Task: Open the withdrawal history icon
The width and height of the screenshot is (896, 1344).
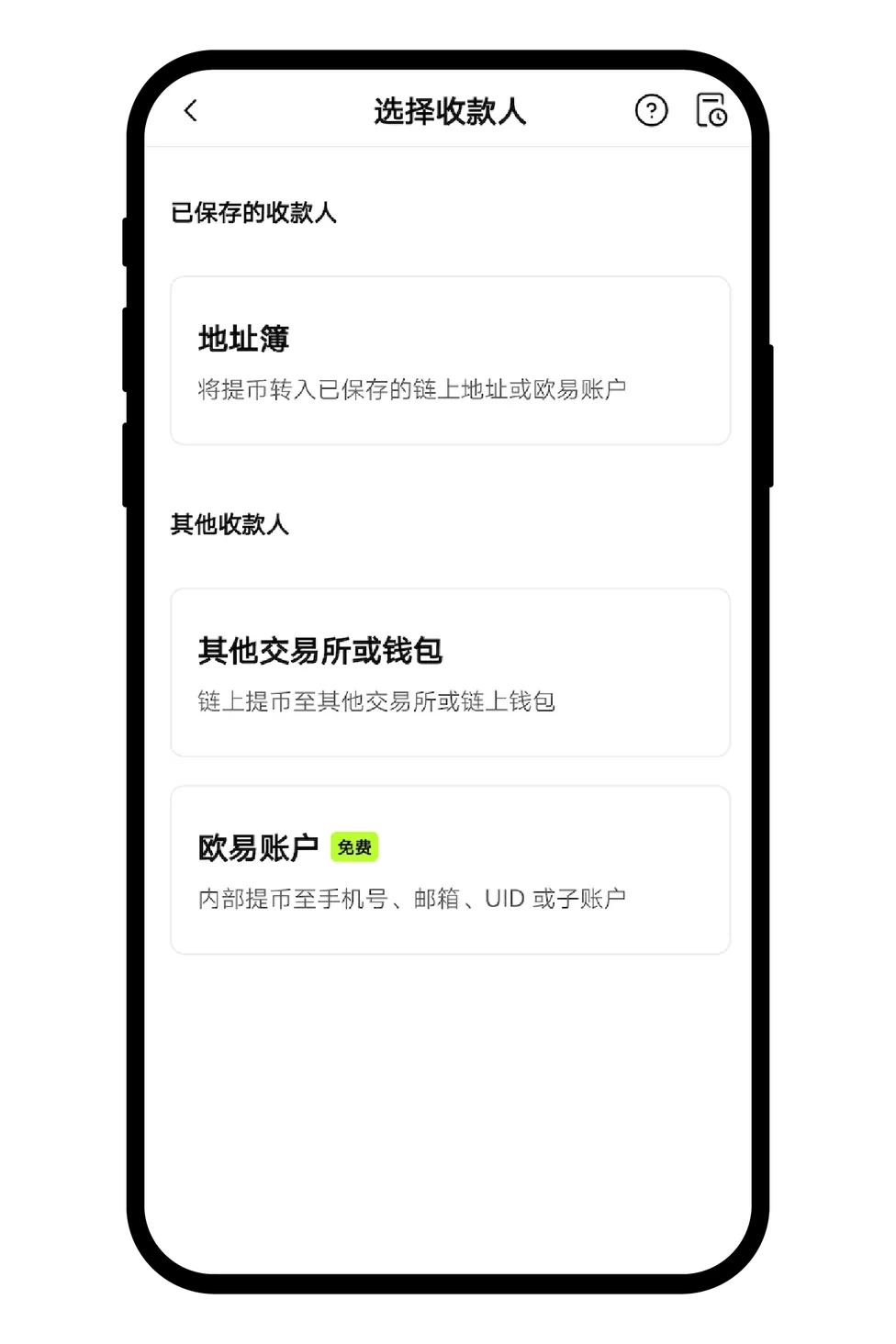Action: click(711, 110)
